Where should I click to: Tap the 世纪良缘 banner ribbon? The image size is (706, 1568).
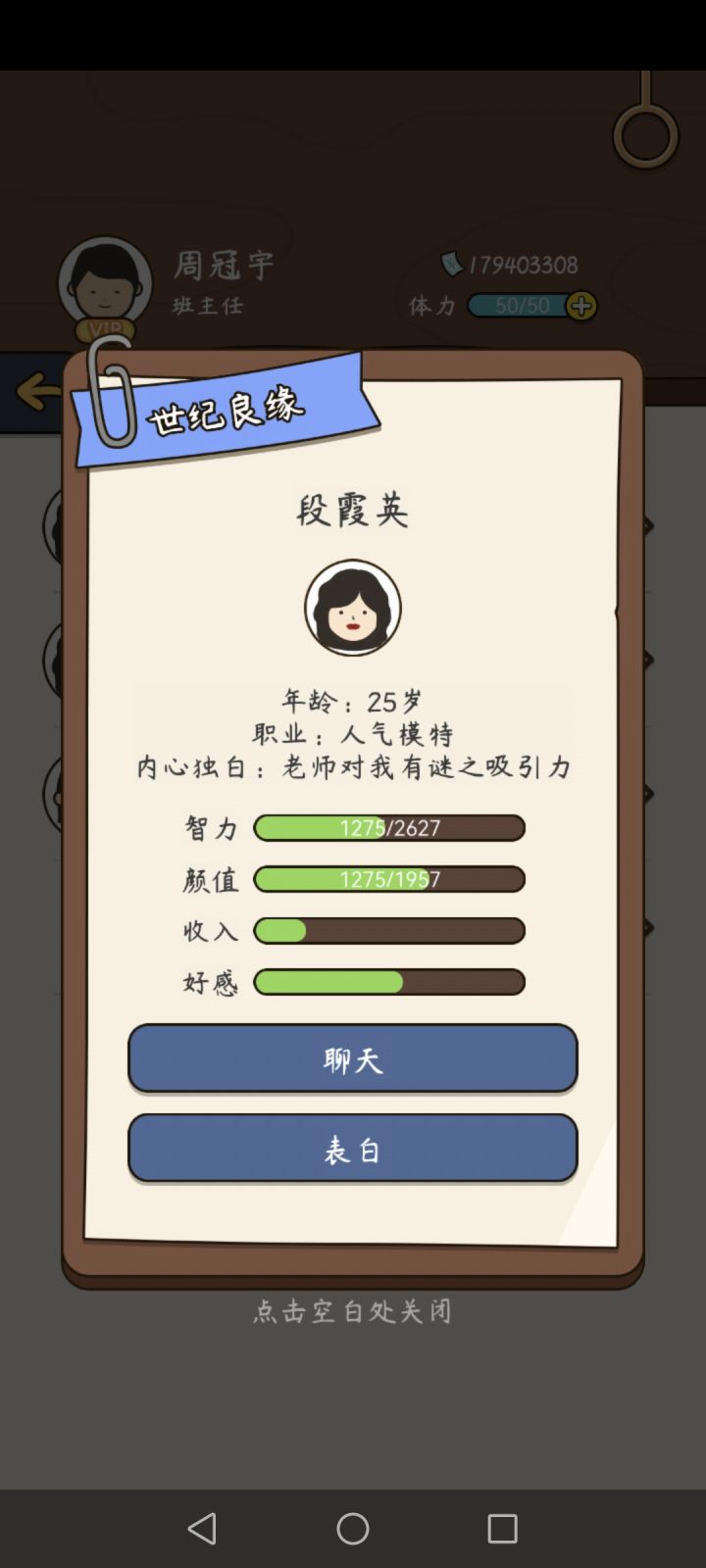pos(226,412)
